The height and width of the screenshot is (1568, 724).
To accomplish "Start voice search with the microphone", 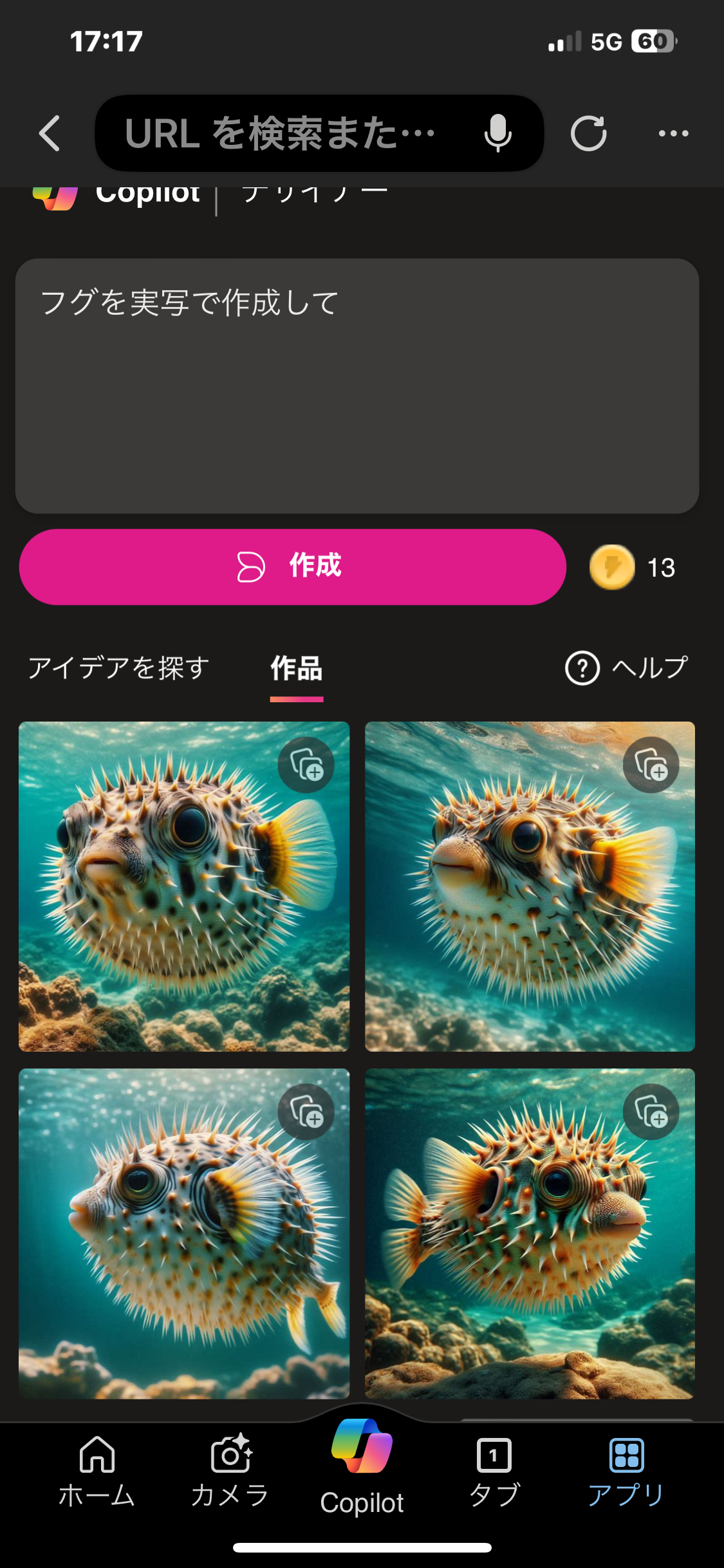I will [497, 133].
